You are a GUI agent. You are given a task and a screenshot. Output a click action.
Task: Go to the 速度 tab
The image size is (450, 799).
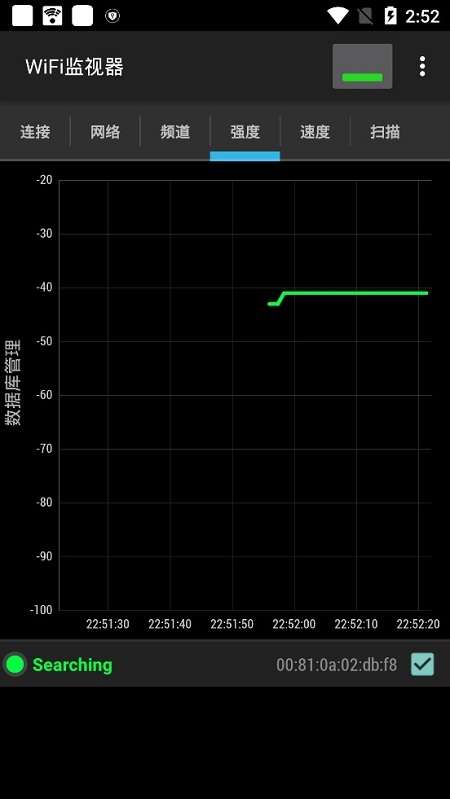click(315, 132)
